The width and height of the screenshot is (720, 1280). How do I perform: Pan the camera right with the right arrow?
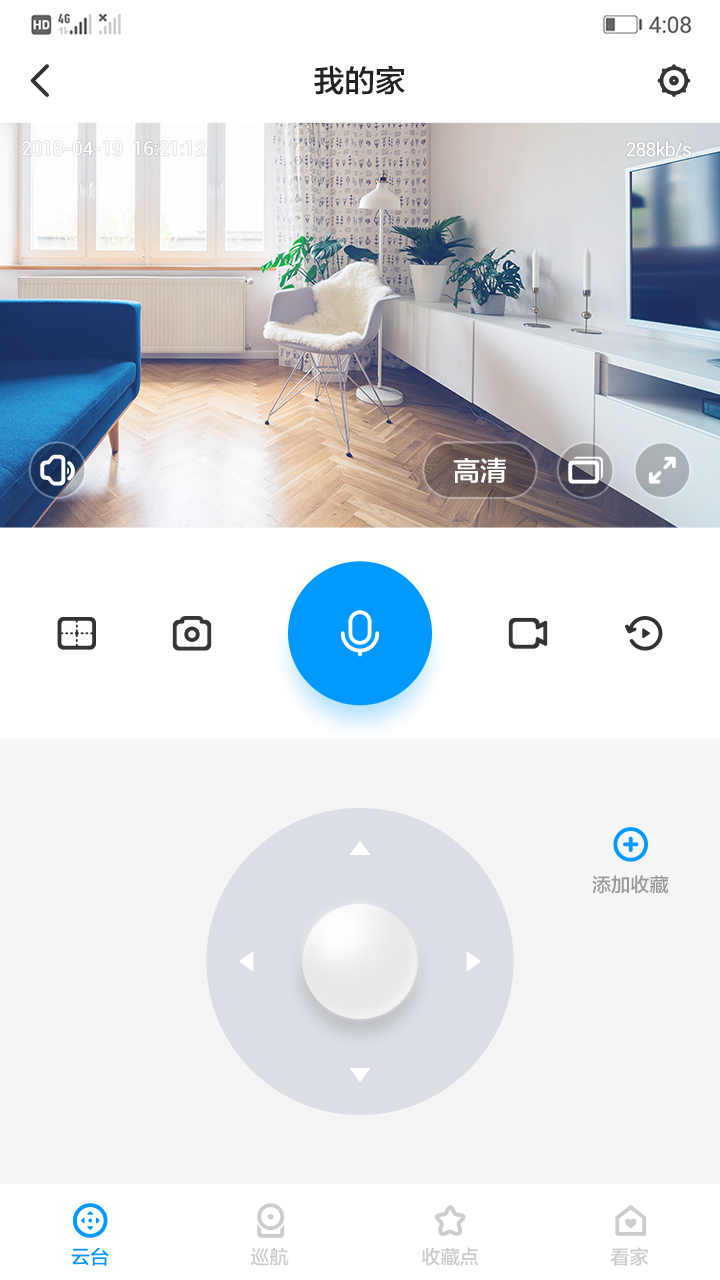473,961
